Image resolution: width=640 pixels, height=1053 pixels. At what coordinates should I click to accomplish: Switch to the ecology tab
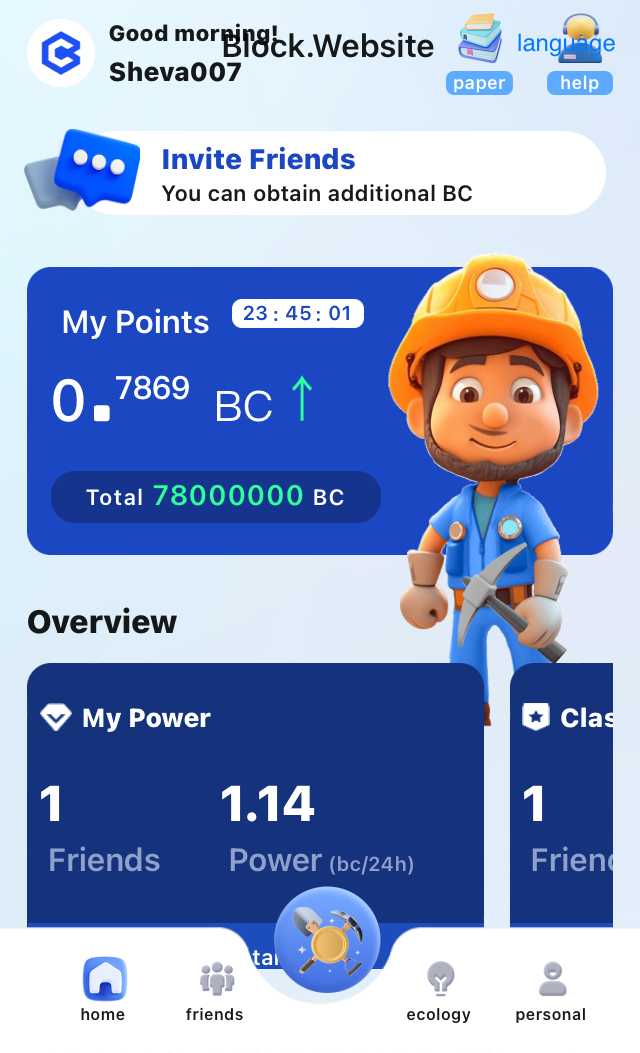[x=438, y=990]
